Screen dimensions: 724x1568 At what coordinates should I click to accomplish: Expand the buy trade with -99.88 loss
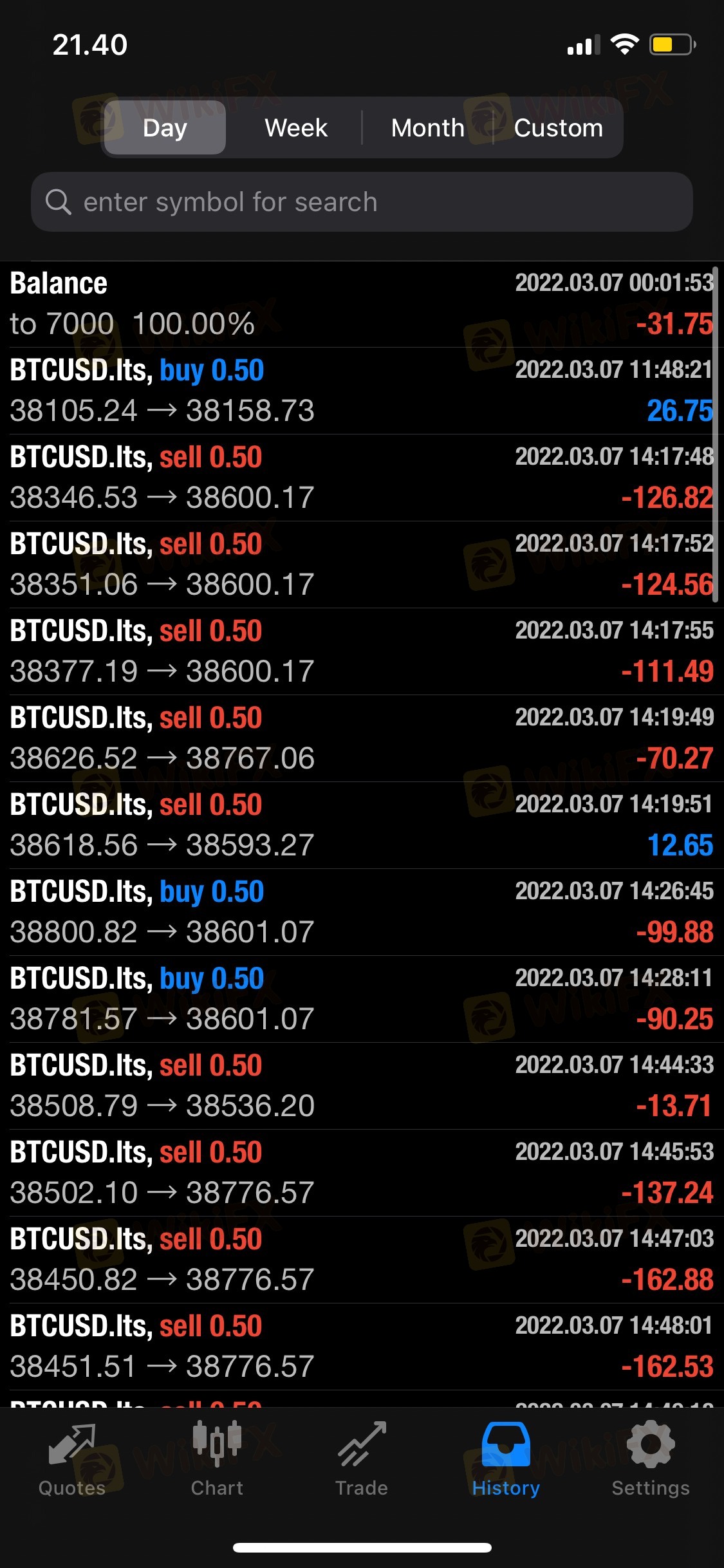[362, 912]
